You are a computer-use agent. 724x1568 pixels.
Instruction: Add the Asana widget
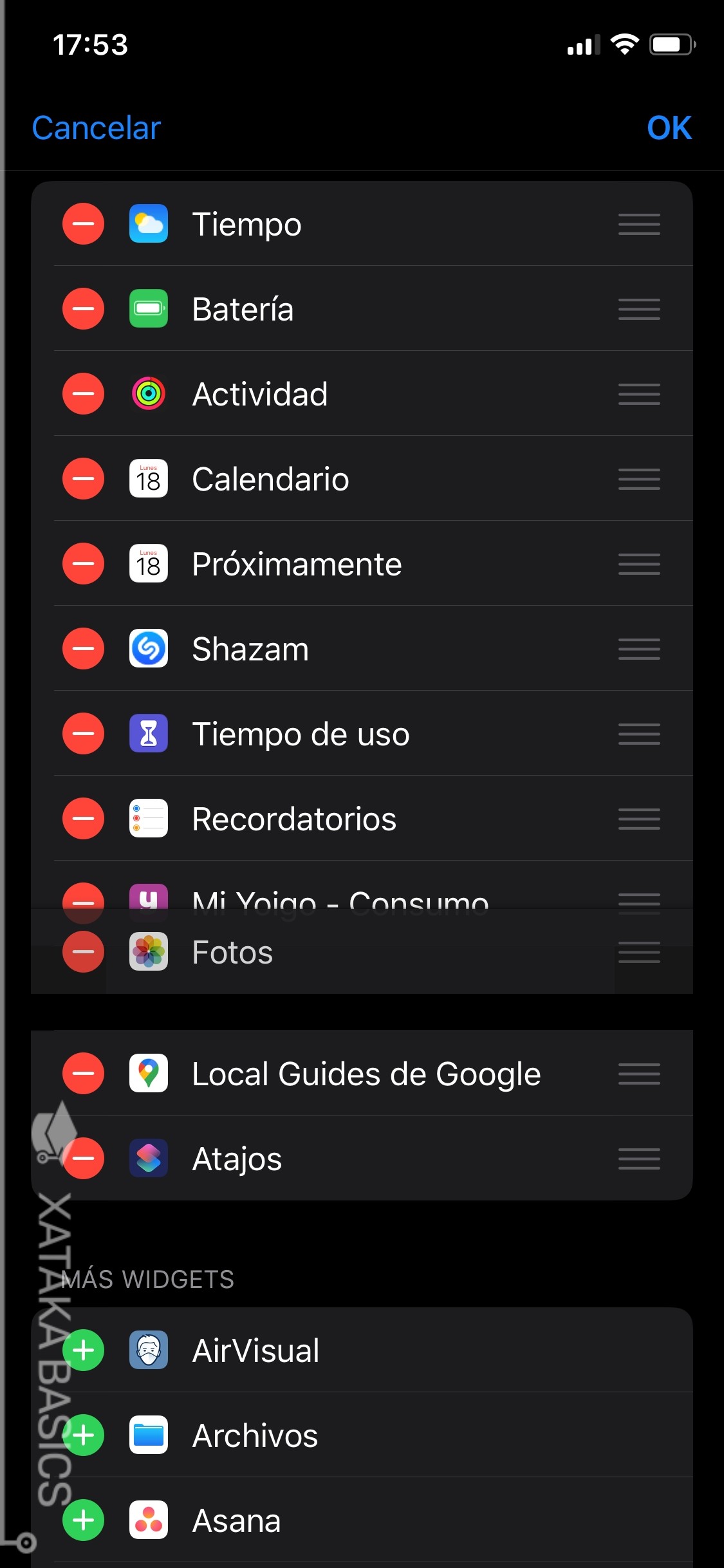83,1520
